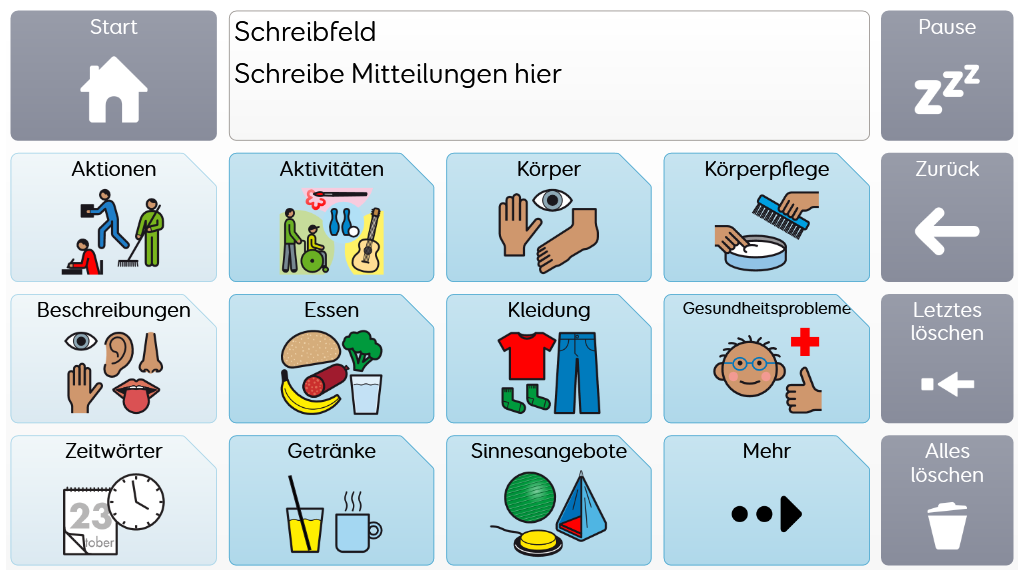Screen dimensions: 1024x576
Task: Show more categories with Mehr
Action: point(766,500)
